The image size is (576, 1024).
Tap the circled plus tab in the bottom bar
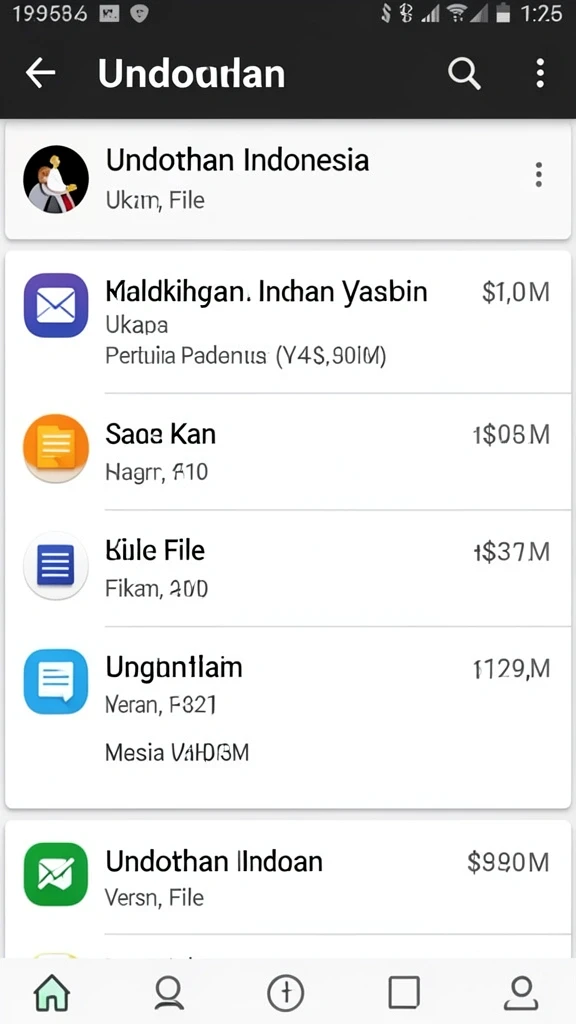coord(286,993)
